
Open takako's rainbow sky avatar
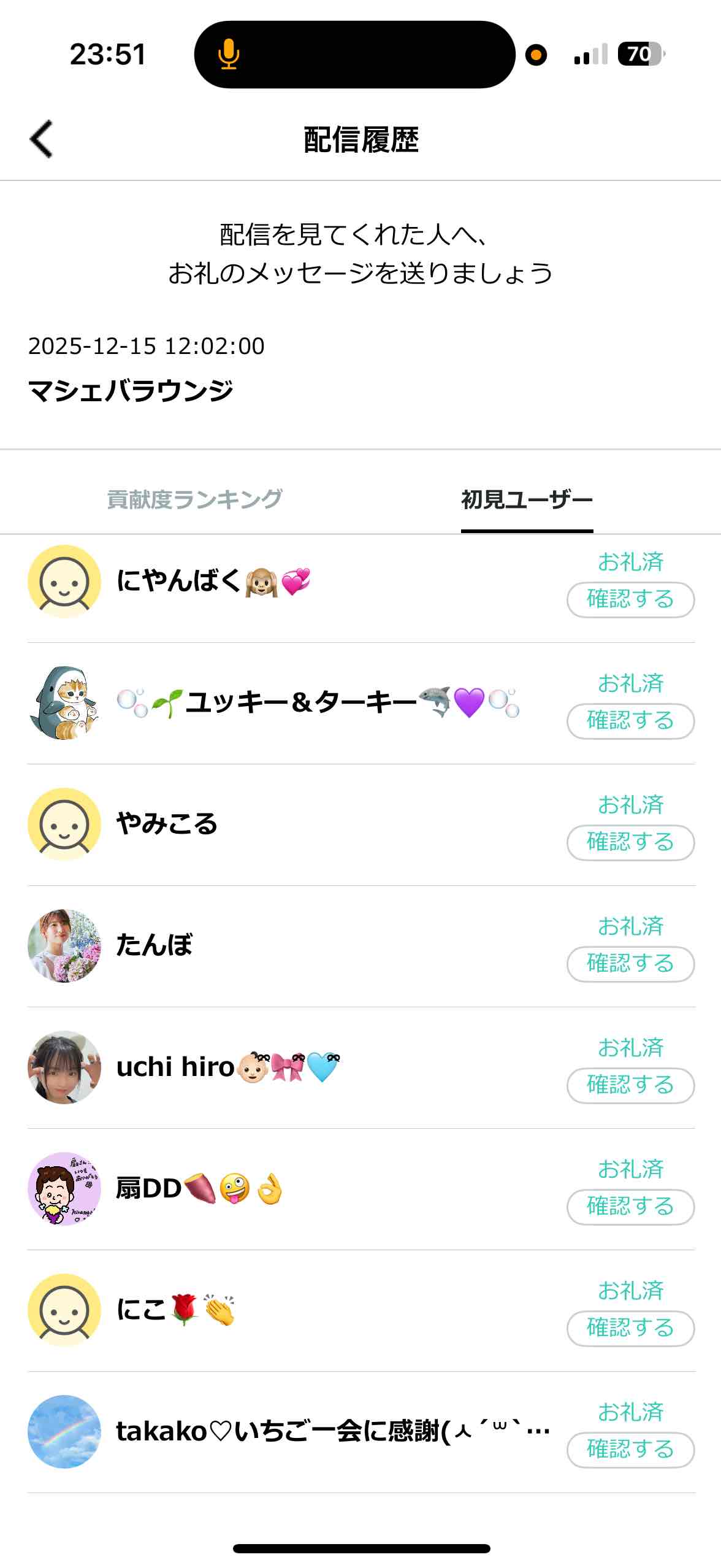[x=64, y=1431]
